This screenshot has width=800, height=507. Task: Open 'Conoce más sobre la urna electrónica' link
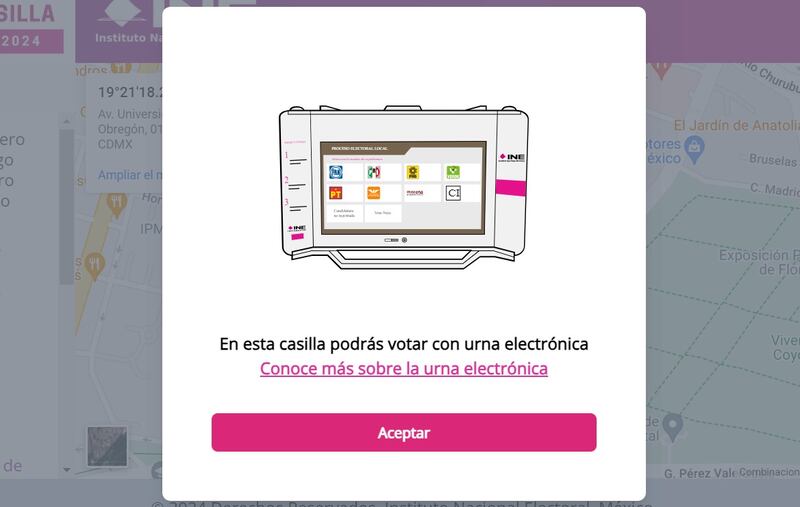tap(403, 368)
